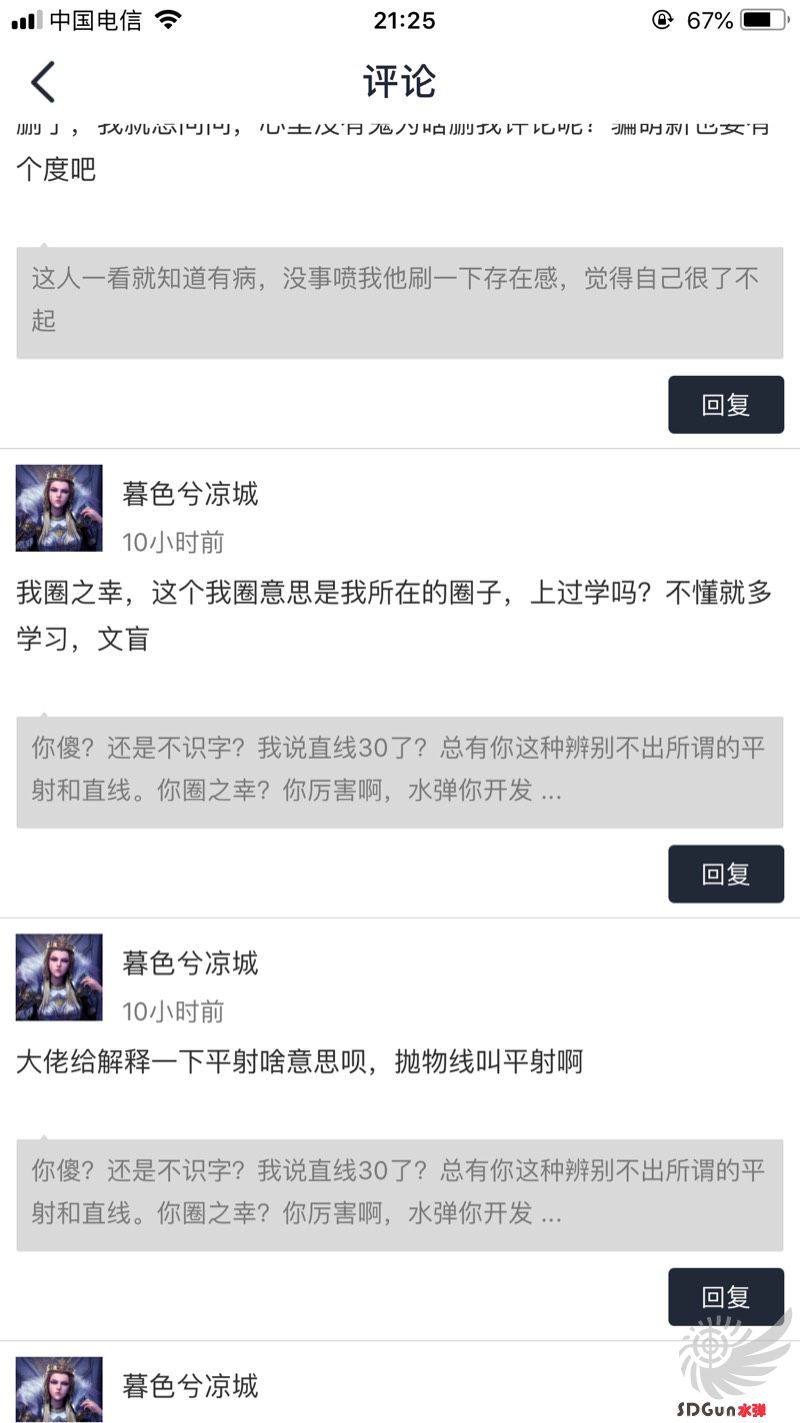Open 暮色兮凉城's avatar on 大佬给解释 comment
800x1423 pixels.
click(x=59, y=977)
